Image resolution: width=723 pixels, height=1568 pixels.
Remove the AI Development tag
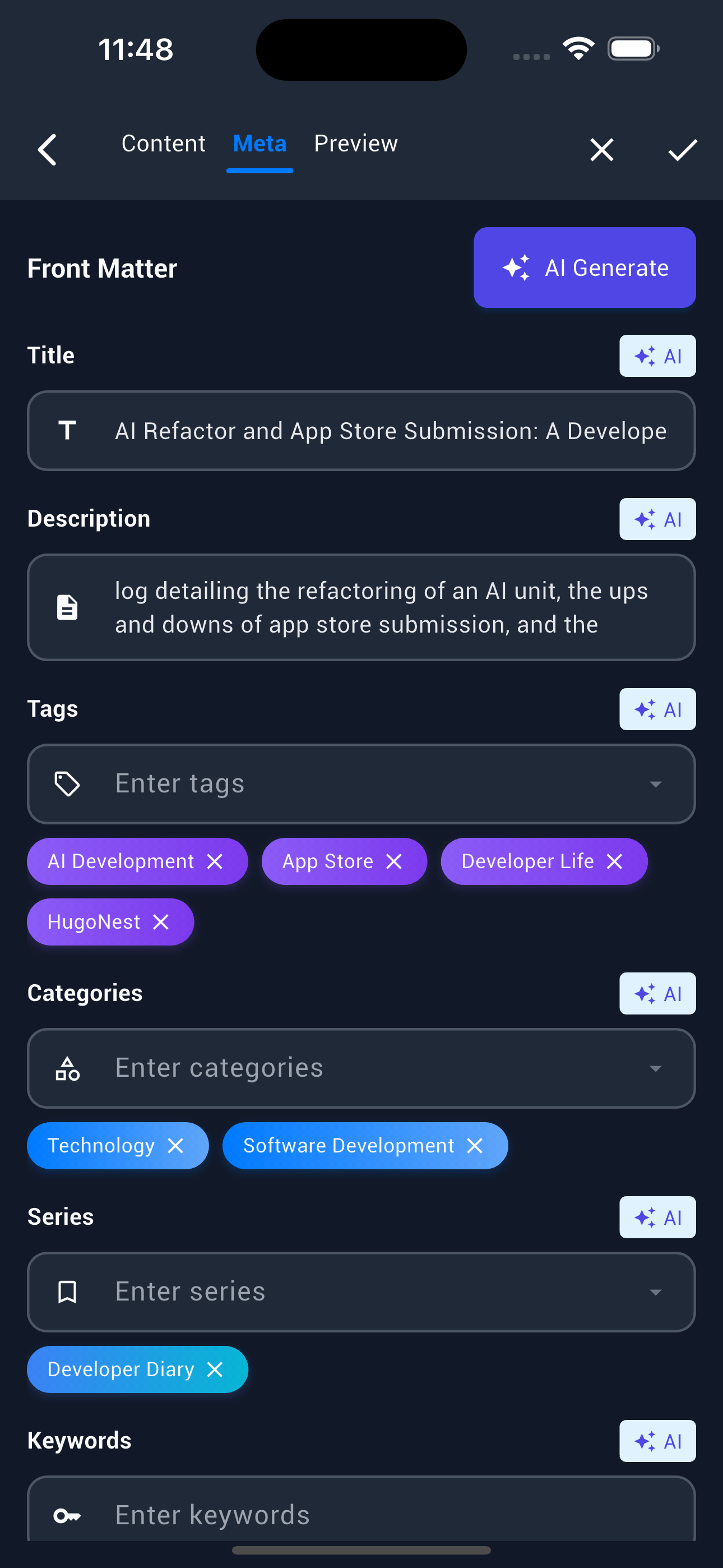point(215,861)
